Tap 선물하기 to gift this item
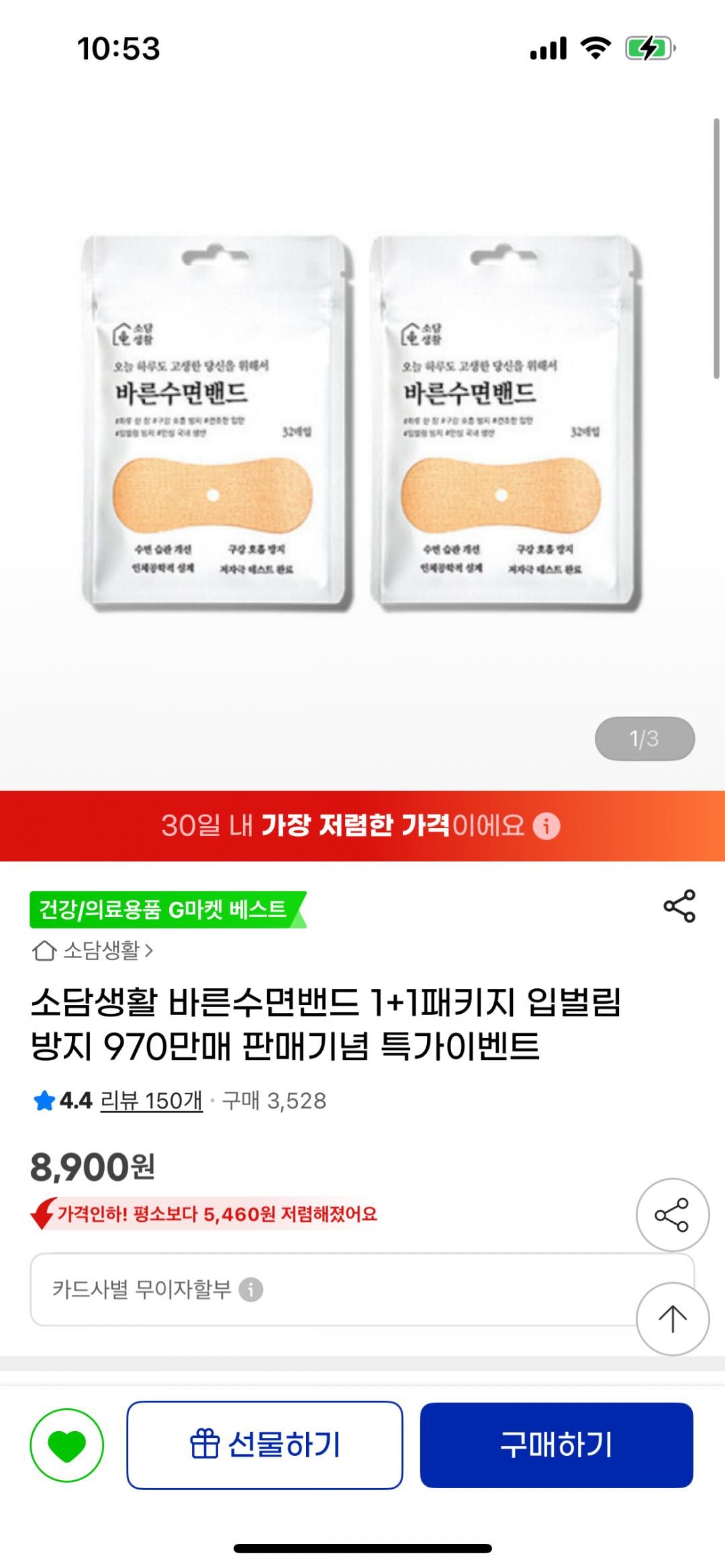Image resolution: width=725 pixels, height=1568 pixels. coord(264,1445)
